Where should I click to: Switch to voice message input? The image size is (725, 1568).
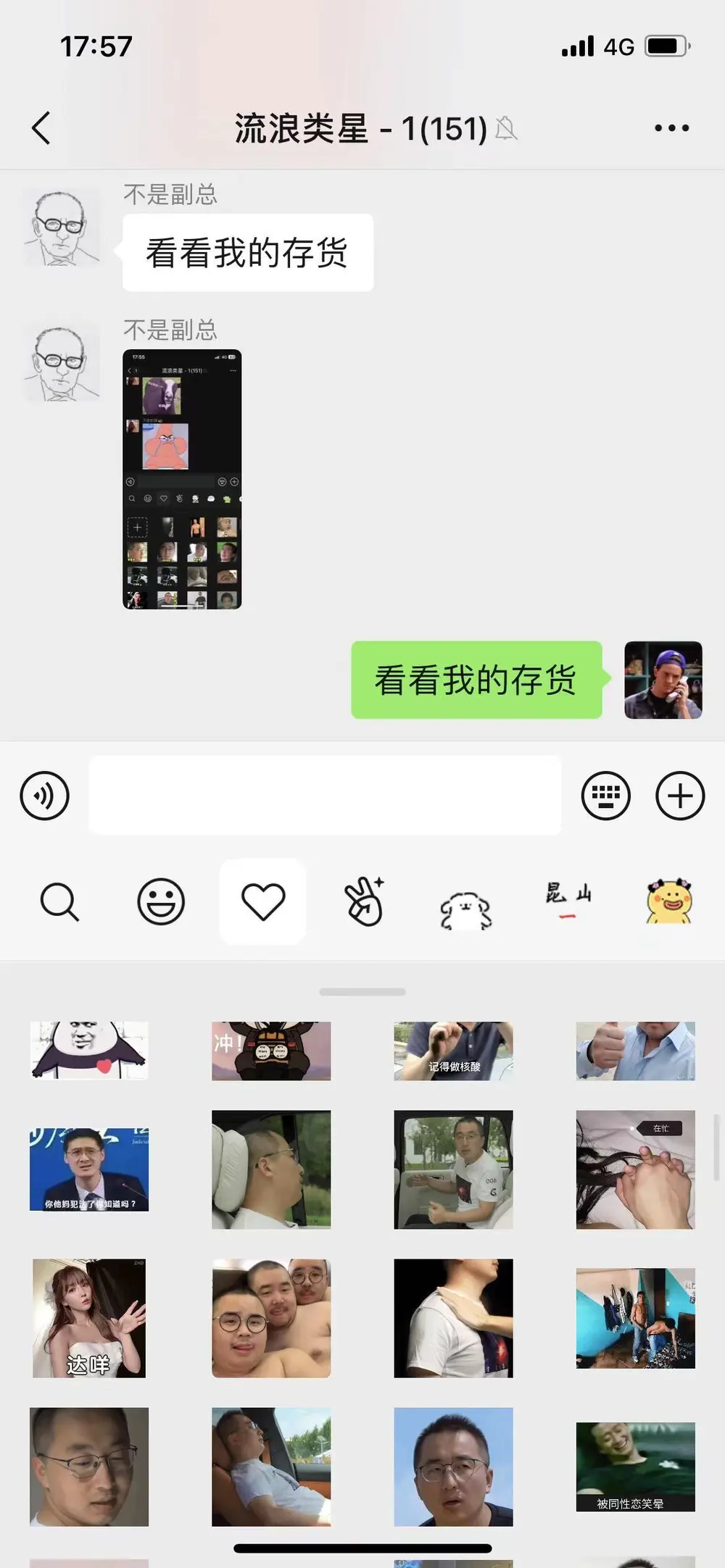click(45, 796)
